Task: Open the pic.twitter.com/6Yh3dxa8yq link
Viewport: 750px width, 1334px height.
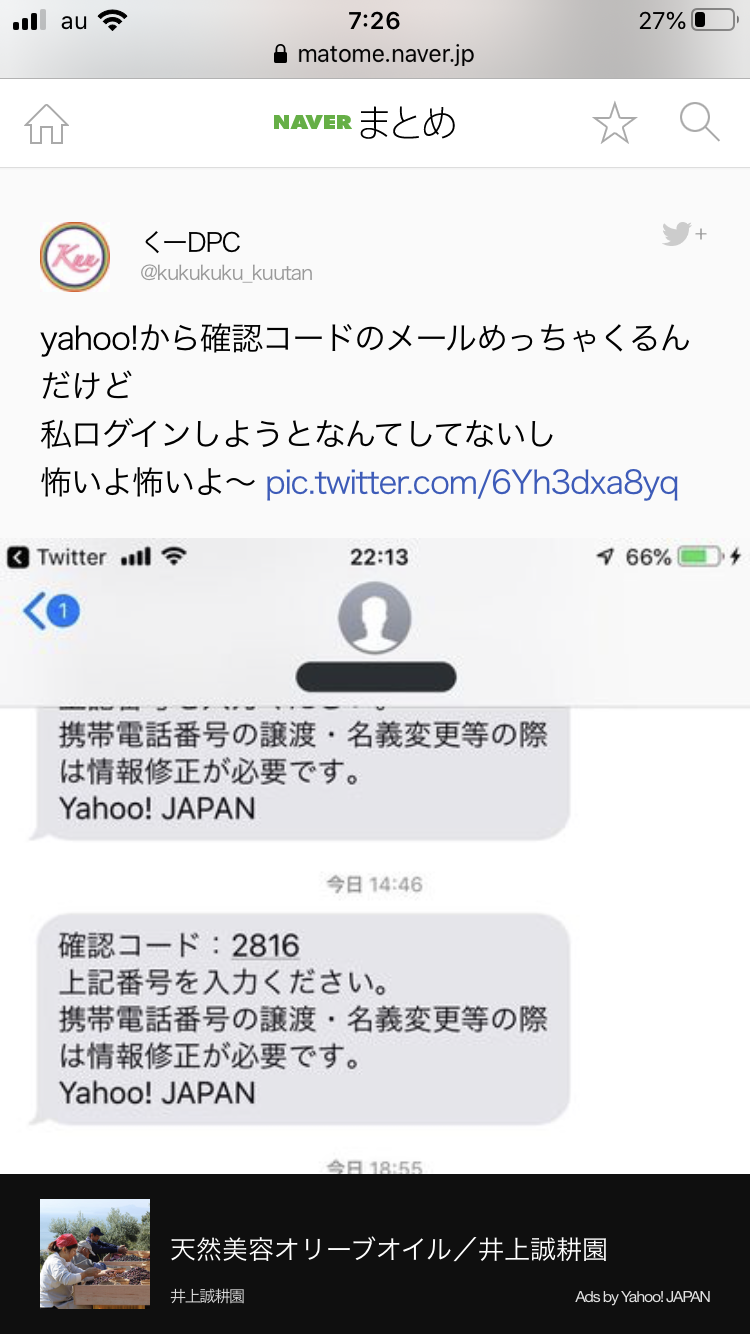Action: point(472,484)
